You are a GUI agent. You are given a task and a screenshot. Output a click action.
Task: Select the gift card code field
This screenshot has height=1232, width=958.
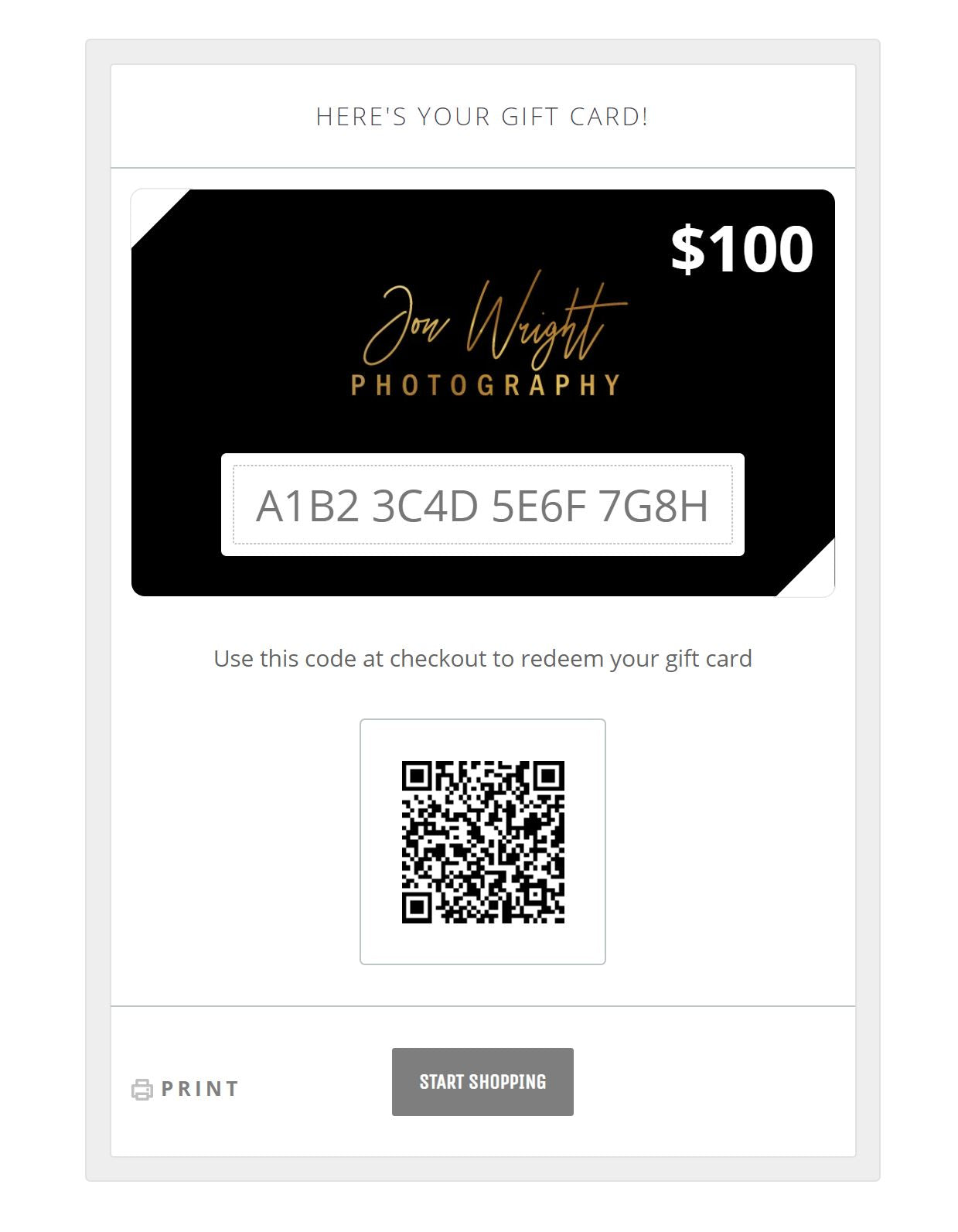click(482, 505)
